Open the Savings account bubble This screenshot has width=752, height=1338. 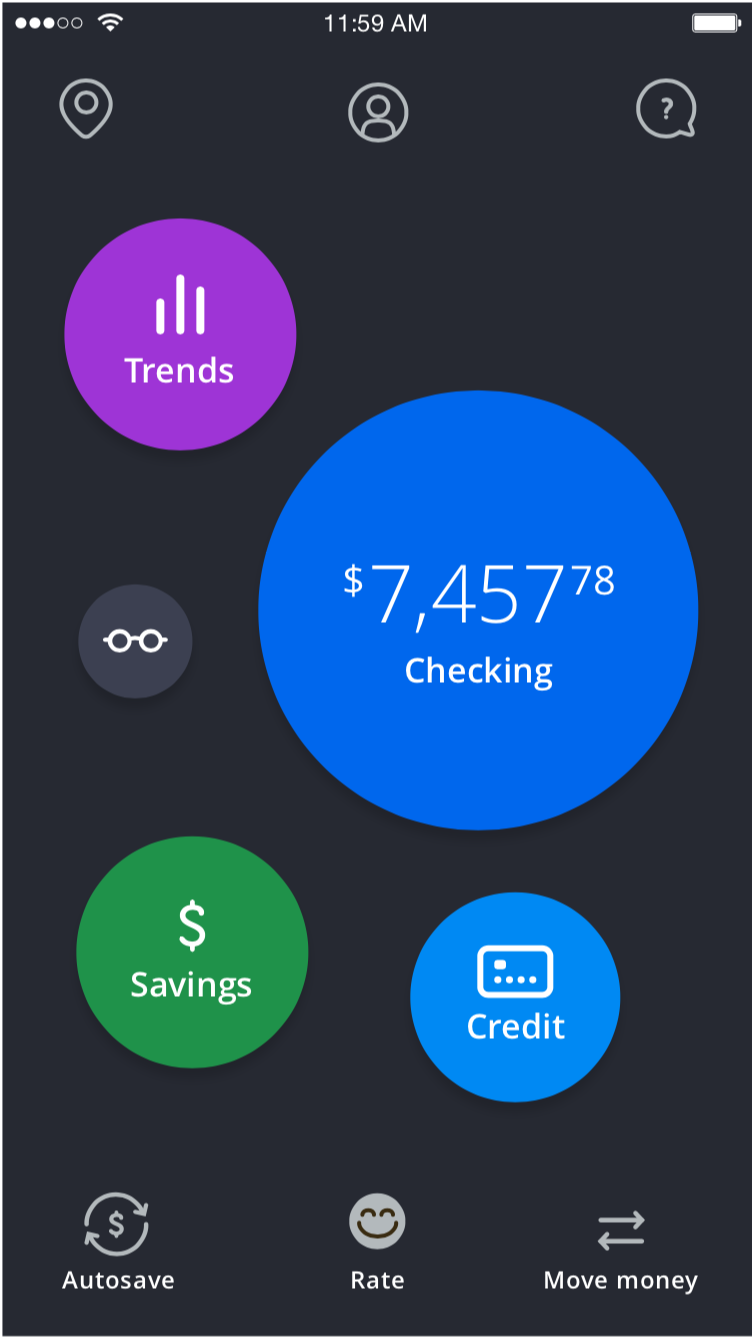[192, 952]
